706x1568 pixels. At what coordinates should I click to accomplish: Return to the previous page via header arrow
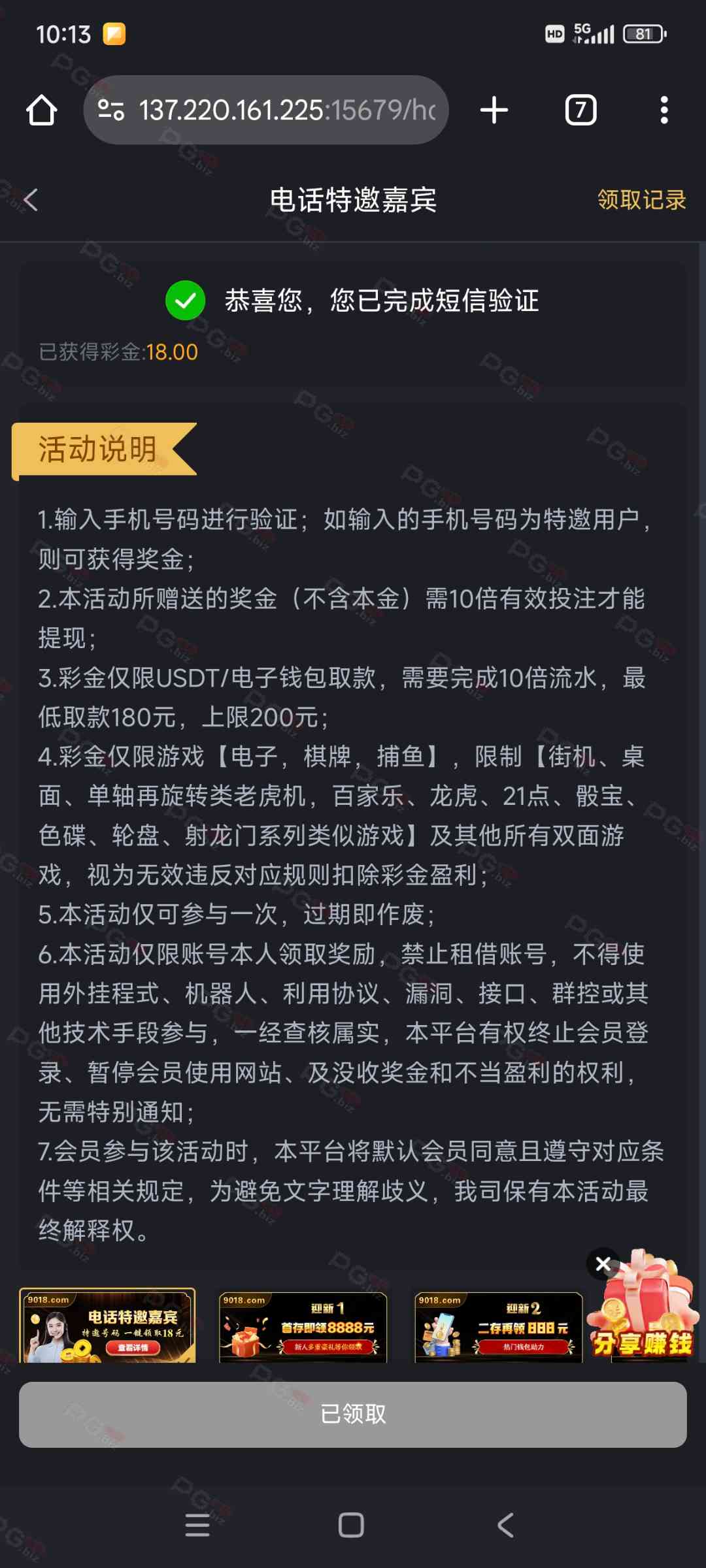[31, 200]
